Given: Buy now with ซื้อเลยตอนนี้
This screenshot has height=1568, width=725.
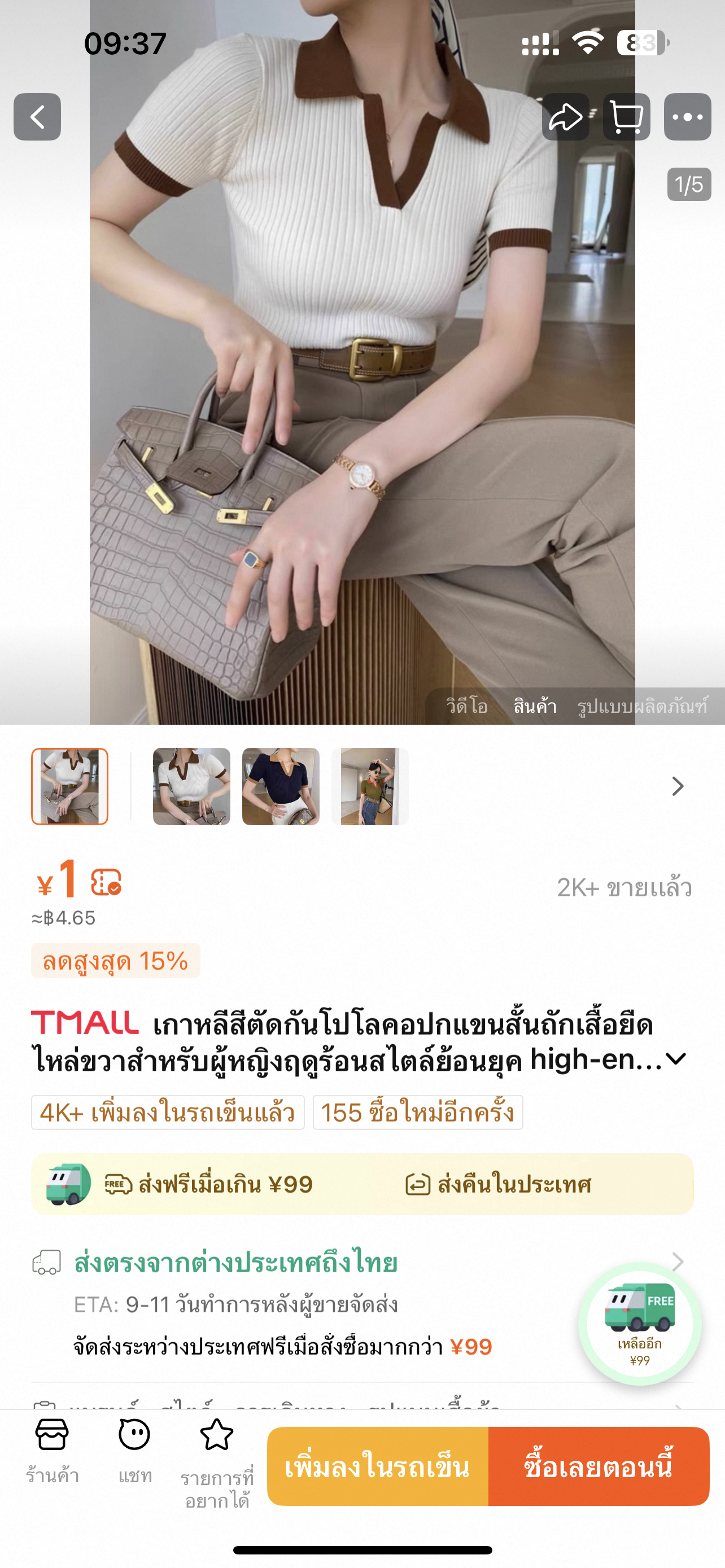Looking at the screenshot, I should [x=599, y=1466].
